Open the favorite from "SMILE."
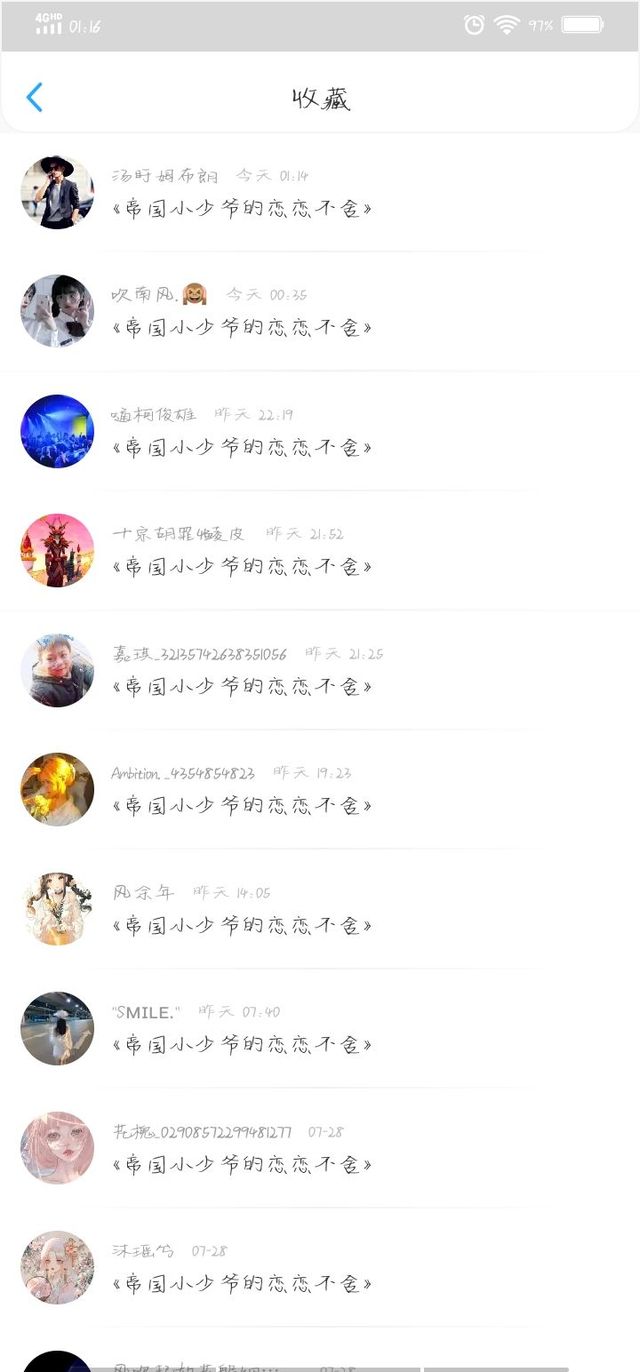 point(320,1028)
